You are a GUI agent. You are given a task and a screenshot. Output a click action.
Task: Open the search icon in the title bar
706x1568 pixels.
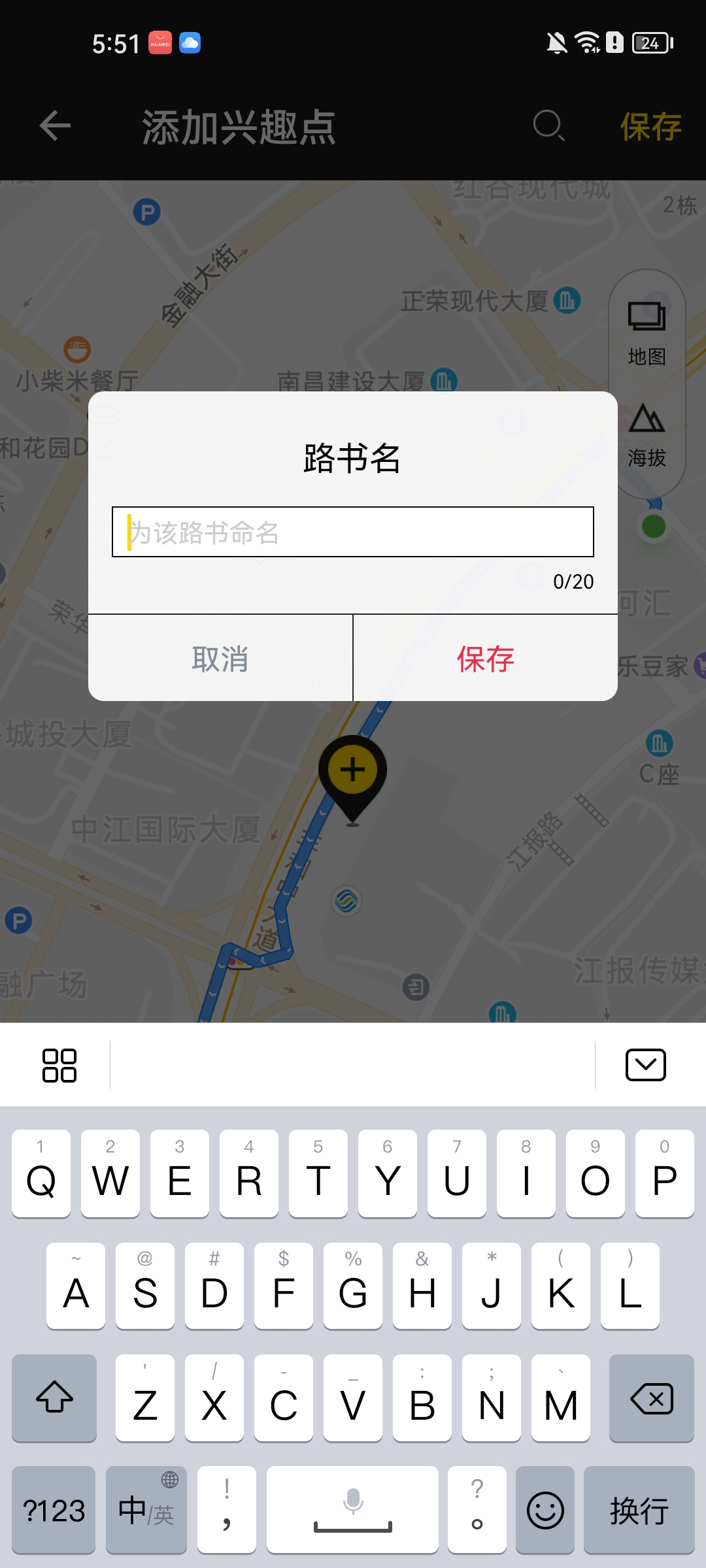548,125
